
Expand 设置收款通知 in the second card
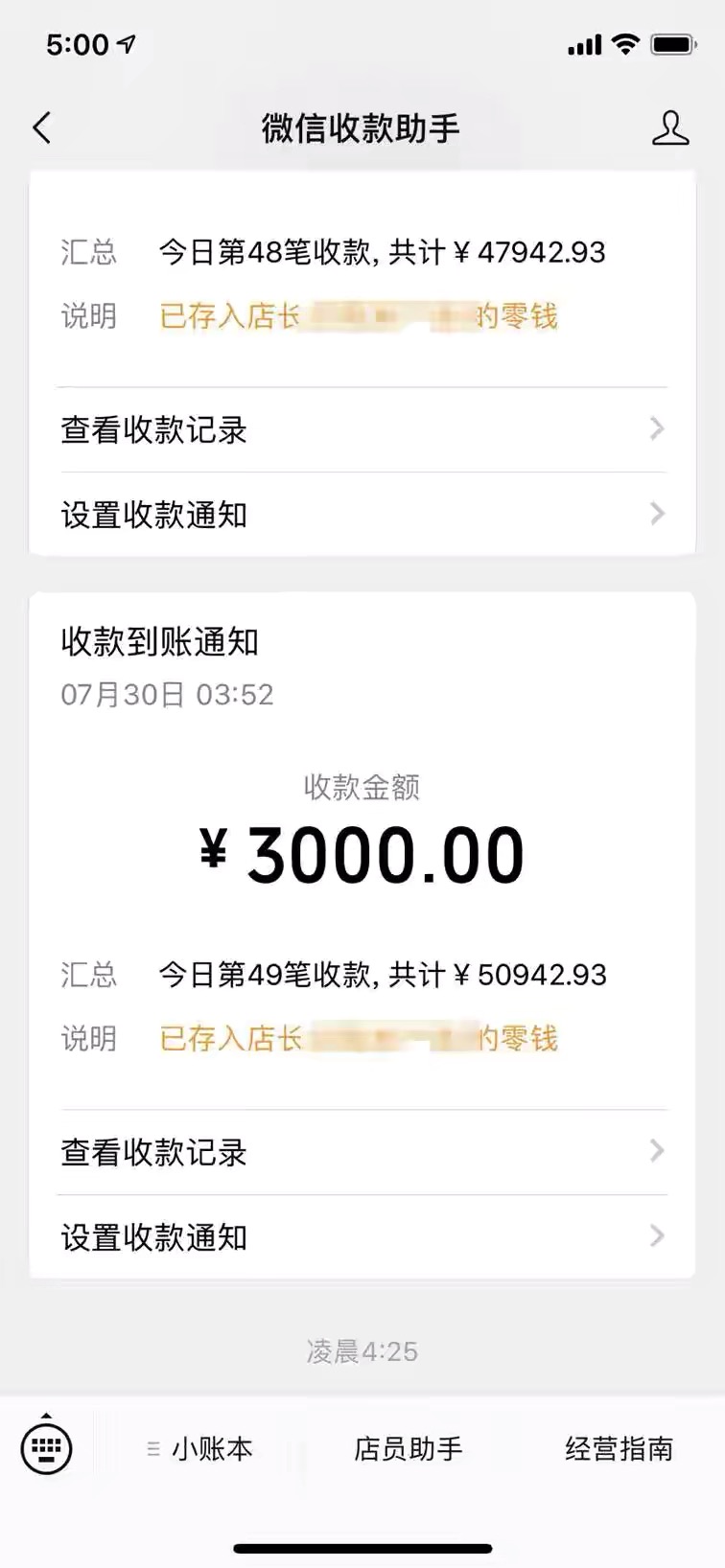tap(362, 1236)
